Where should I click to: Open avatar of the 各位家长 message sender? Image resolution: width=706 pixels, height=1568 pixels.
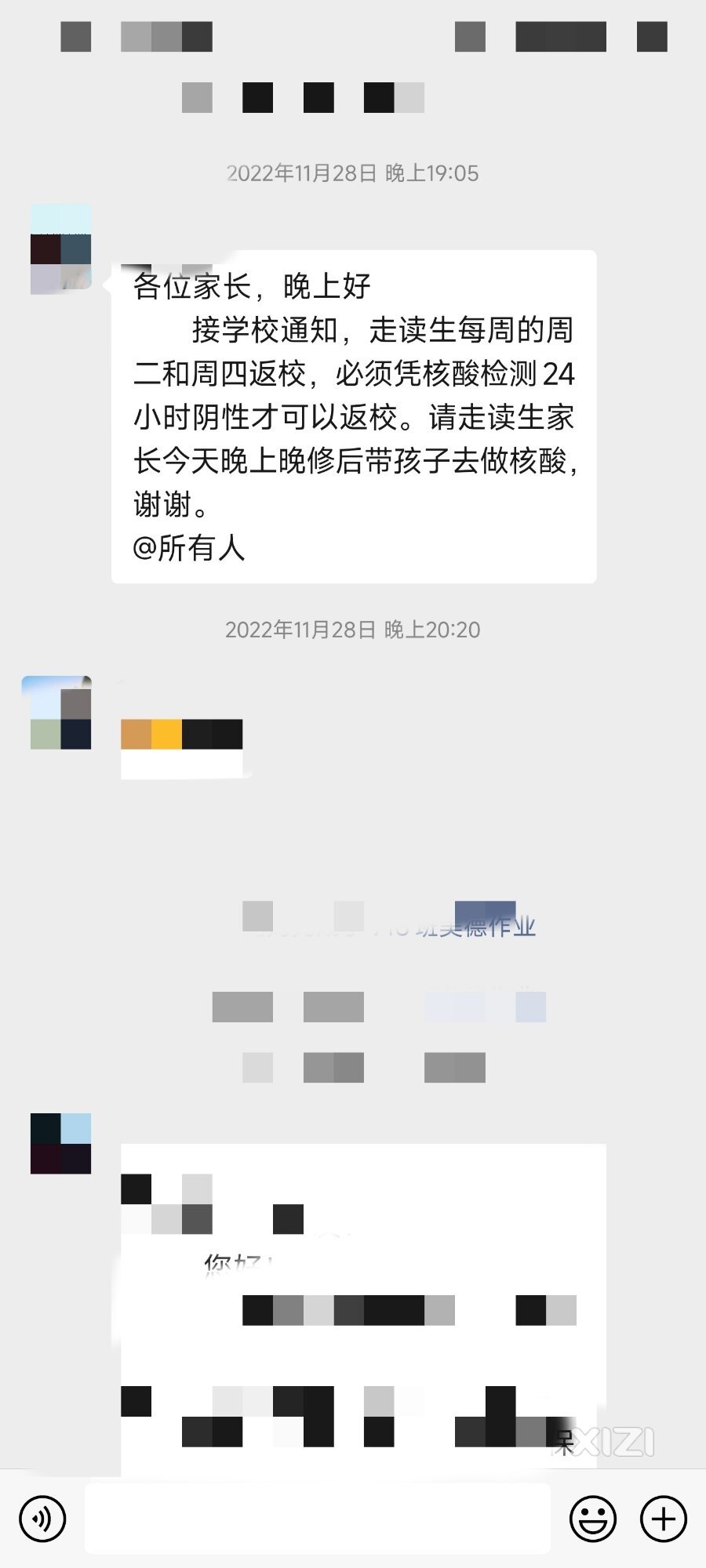point(61,249)
